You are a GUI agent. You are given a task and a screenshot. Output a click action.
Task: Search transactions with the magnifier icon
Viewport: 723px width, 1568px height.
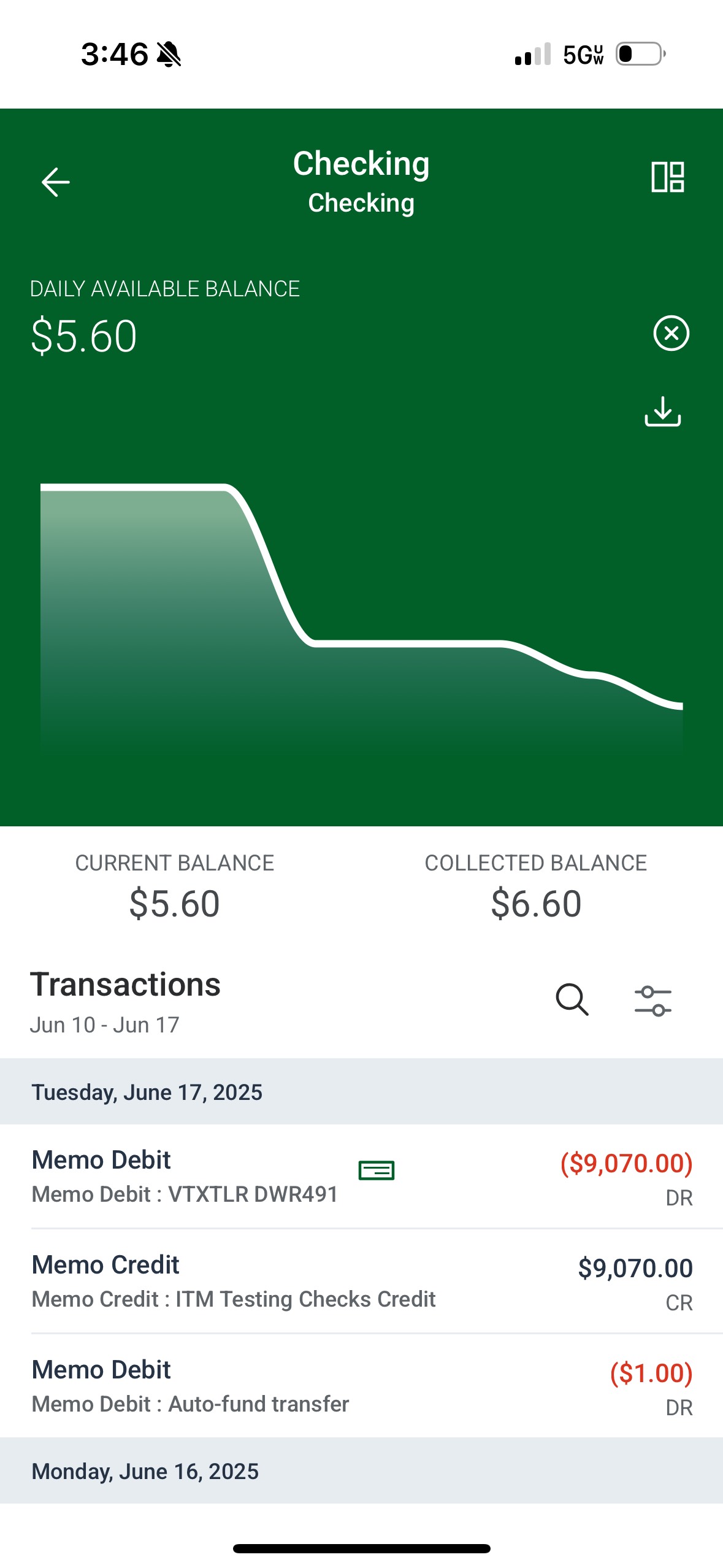tap(572, 999)
